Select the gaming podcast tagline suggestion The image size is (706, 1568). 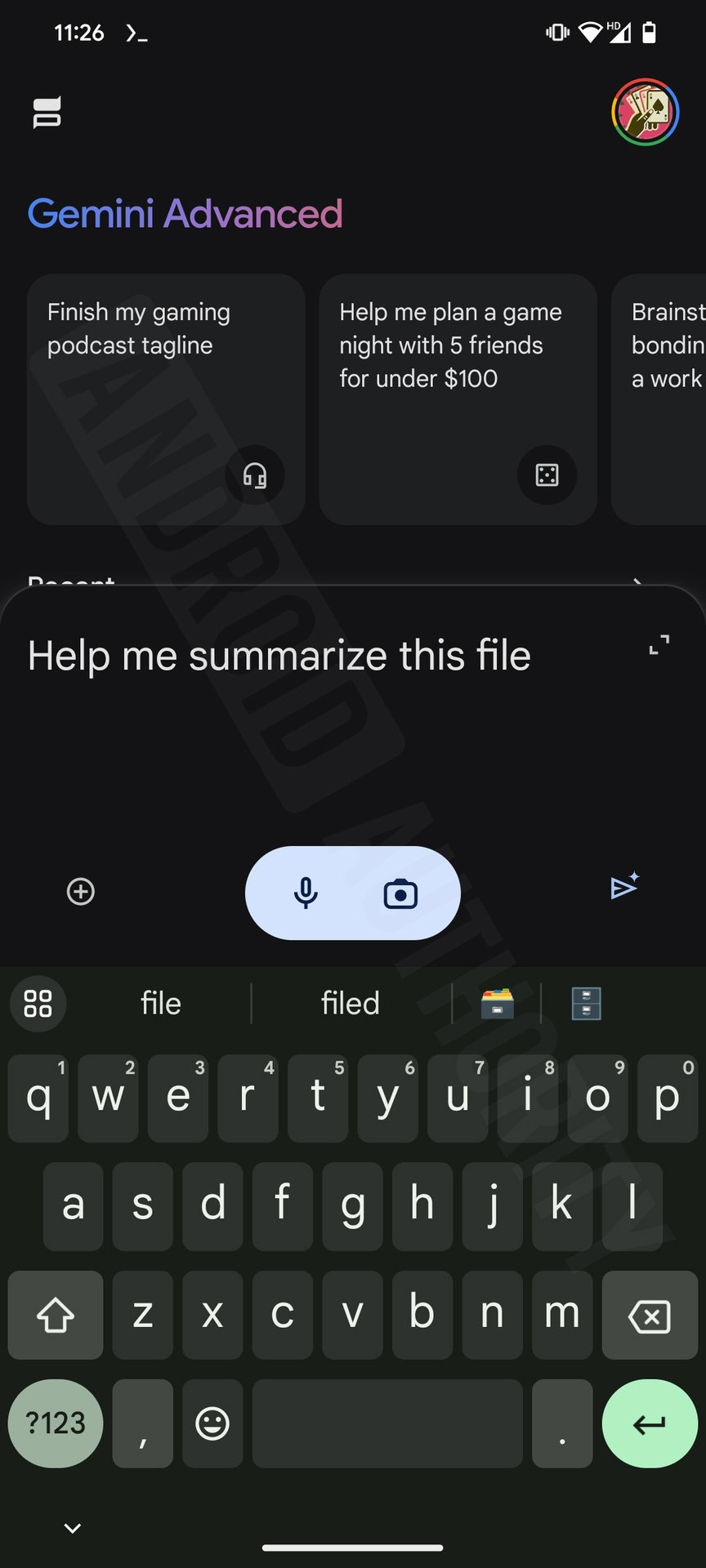pos(166,399)
